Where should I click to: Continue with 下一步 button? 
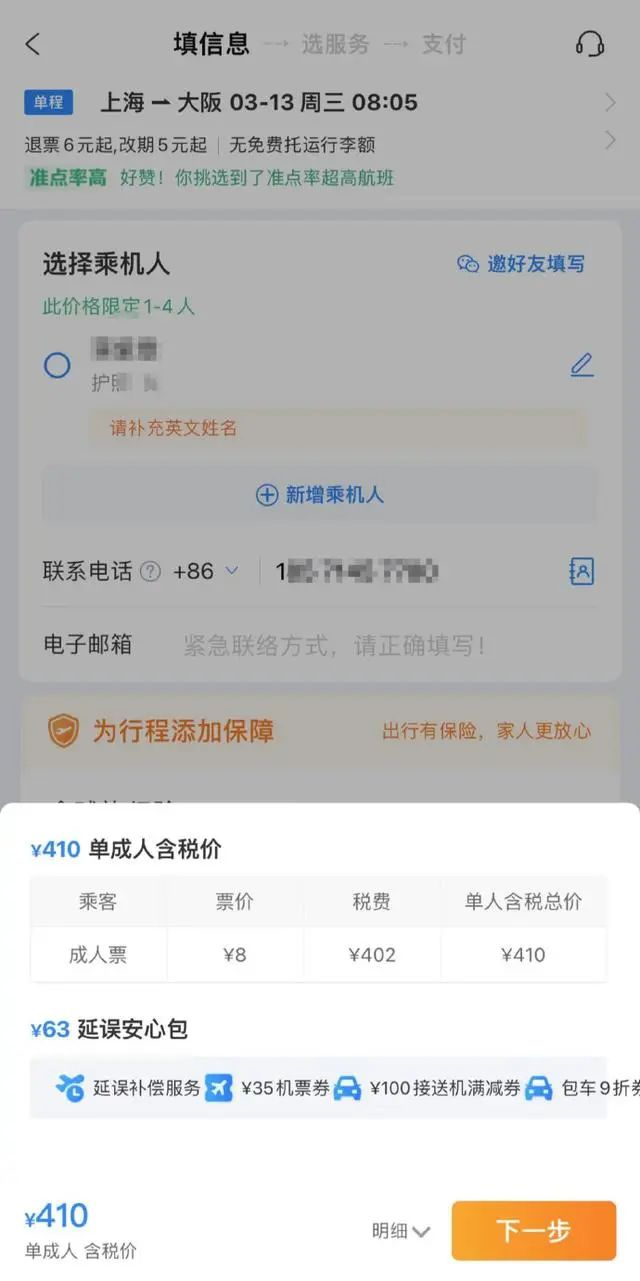tap(533, 1230)
